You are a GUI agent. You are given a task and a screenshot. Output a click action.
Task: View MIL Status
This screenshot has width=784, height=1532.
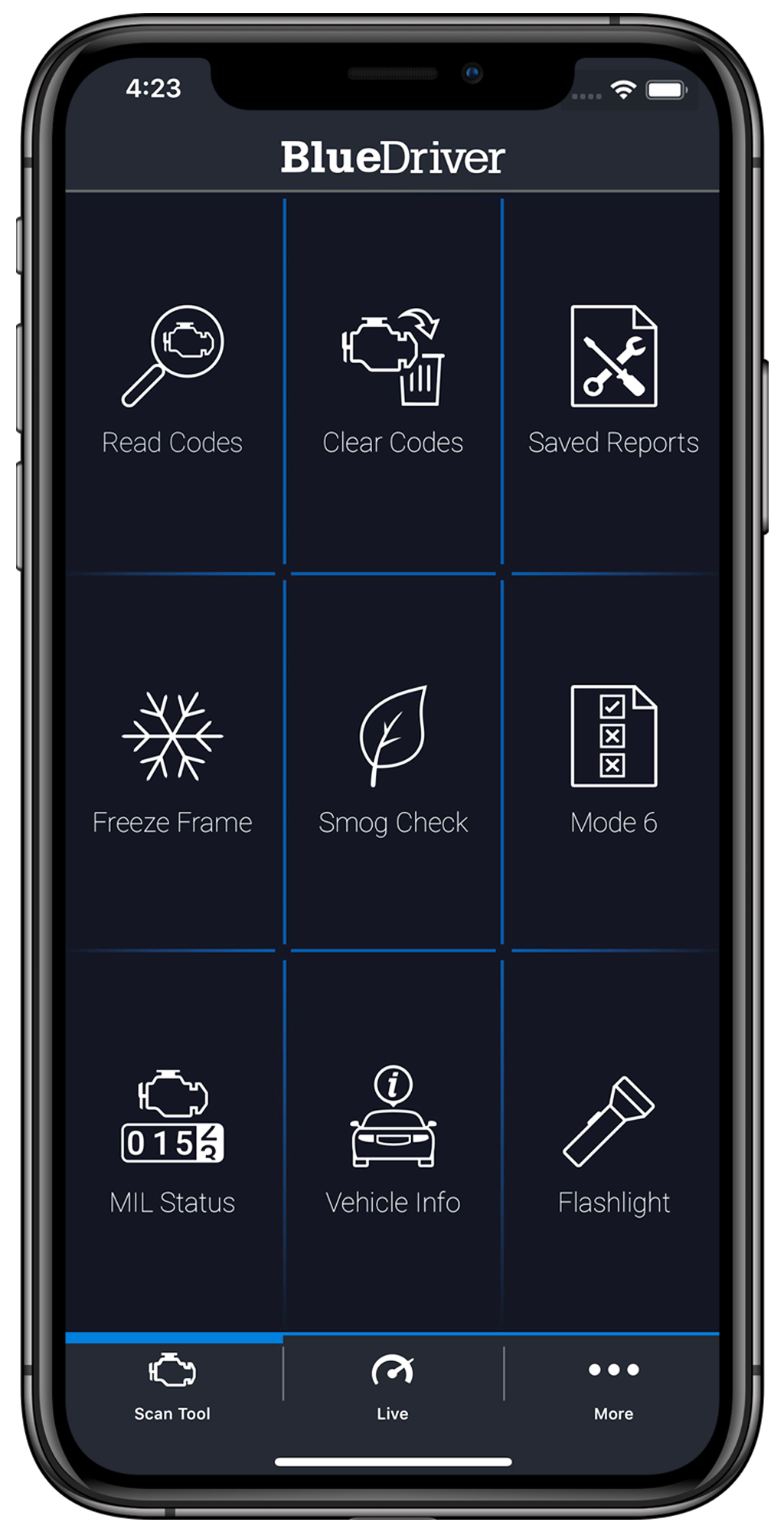pyautogui.click(x=172, y=1141)
